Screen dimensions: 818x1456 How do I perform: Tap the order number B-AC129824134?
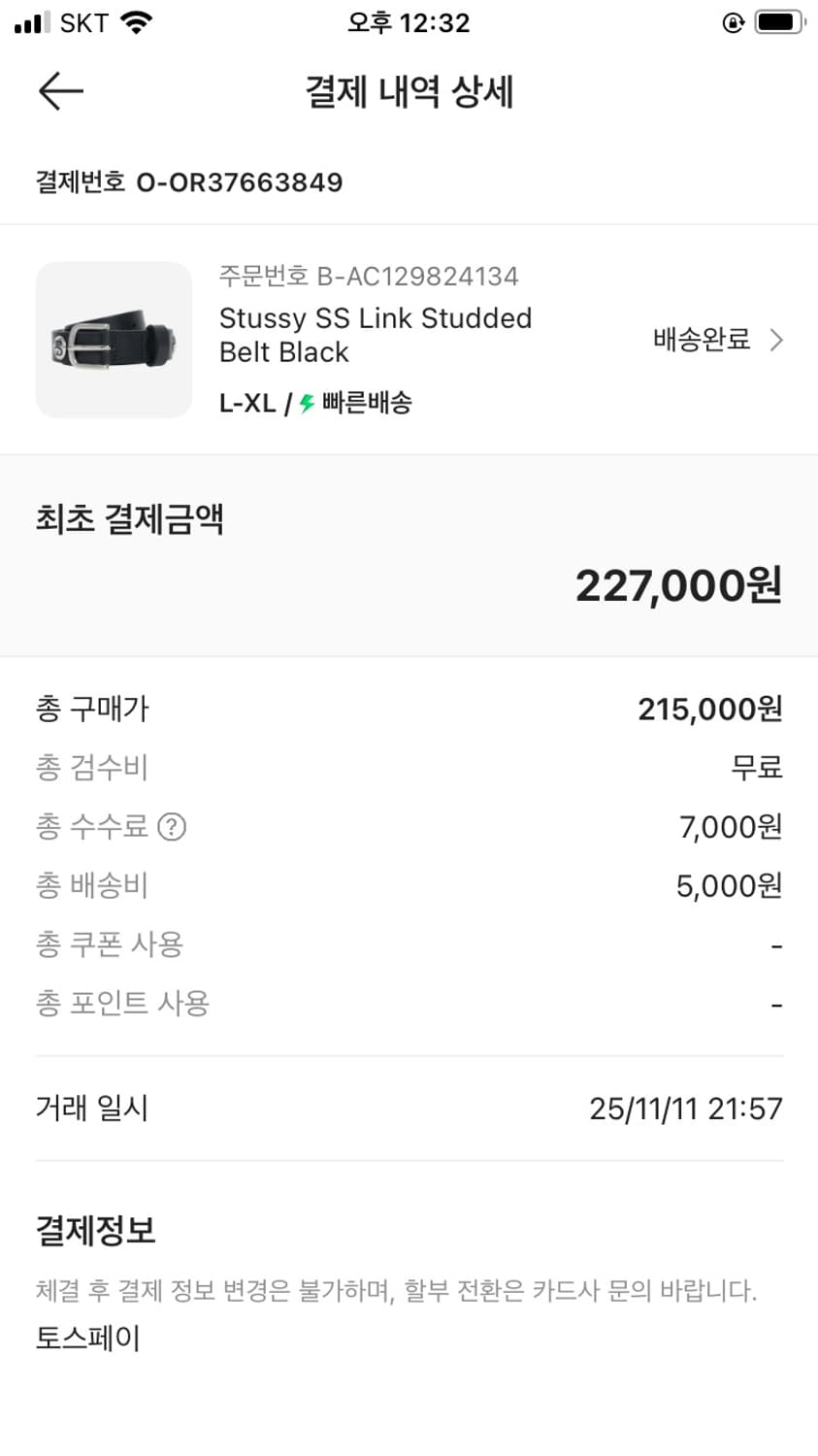point(370,277)
